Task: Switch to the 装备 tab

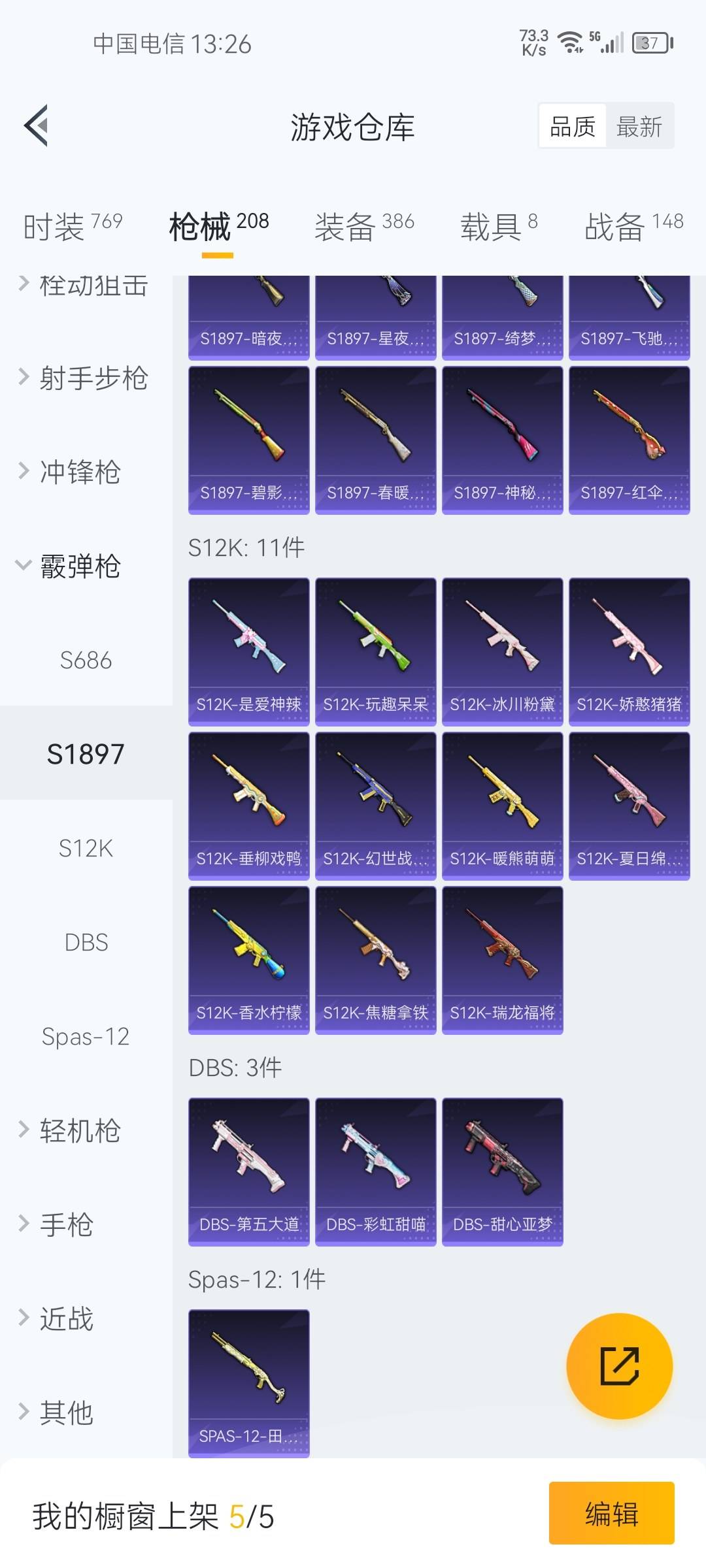Action: pyautogui.click(x=364, y=227)
